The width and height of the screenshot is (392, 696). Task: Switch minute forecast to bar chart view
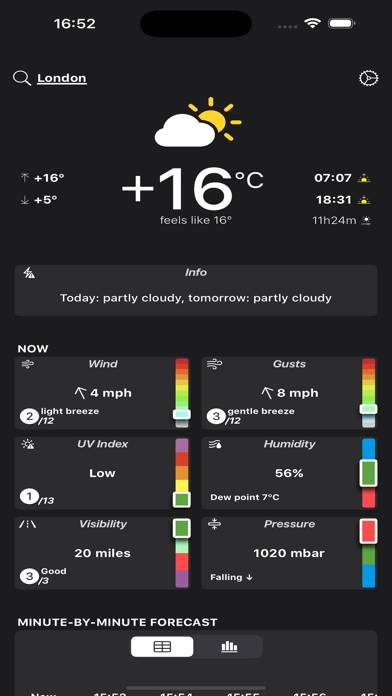pyautogui.click(x=229, y=647)
